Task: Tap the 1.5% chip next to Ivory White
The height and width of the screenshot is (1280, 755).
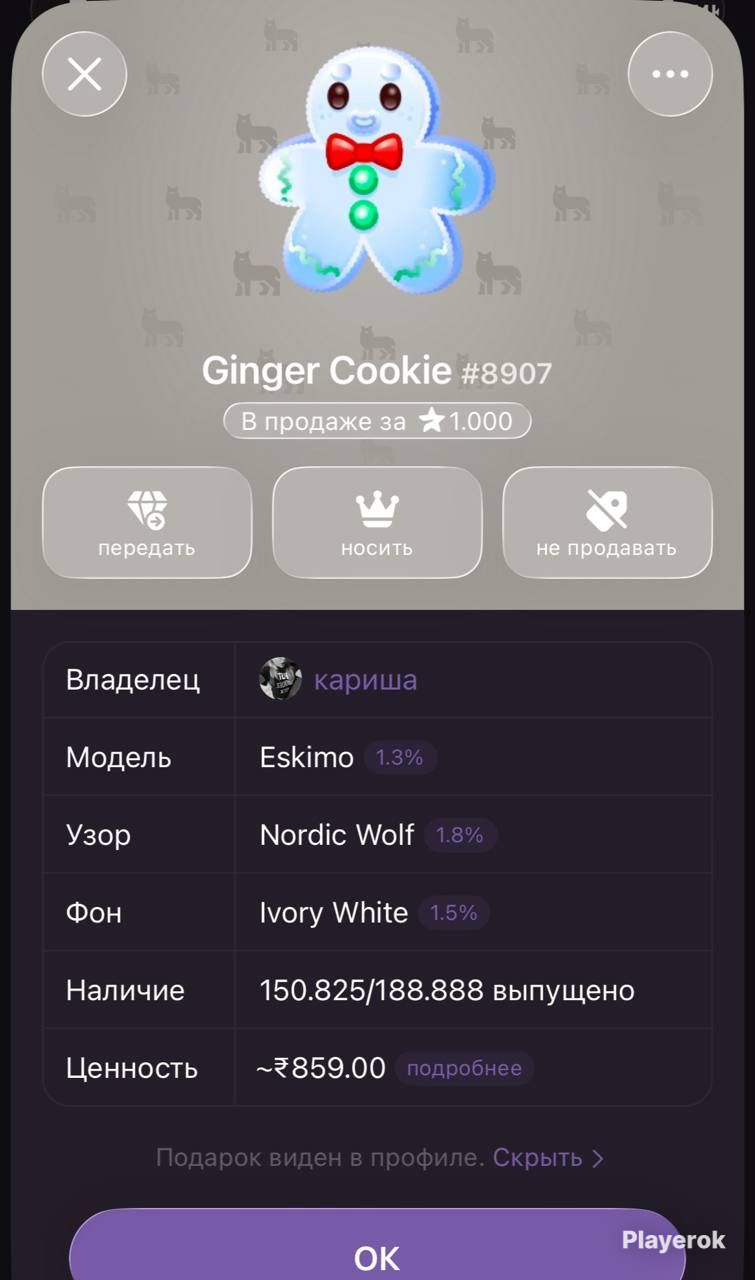Action: [x=454, y=913]
